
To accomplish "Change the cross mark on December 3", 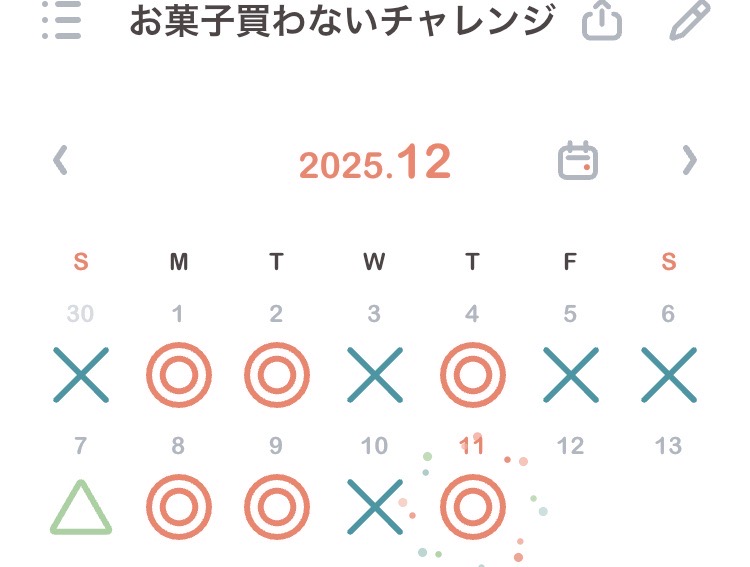I will click(374, 375).
